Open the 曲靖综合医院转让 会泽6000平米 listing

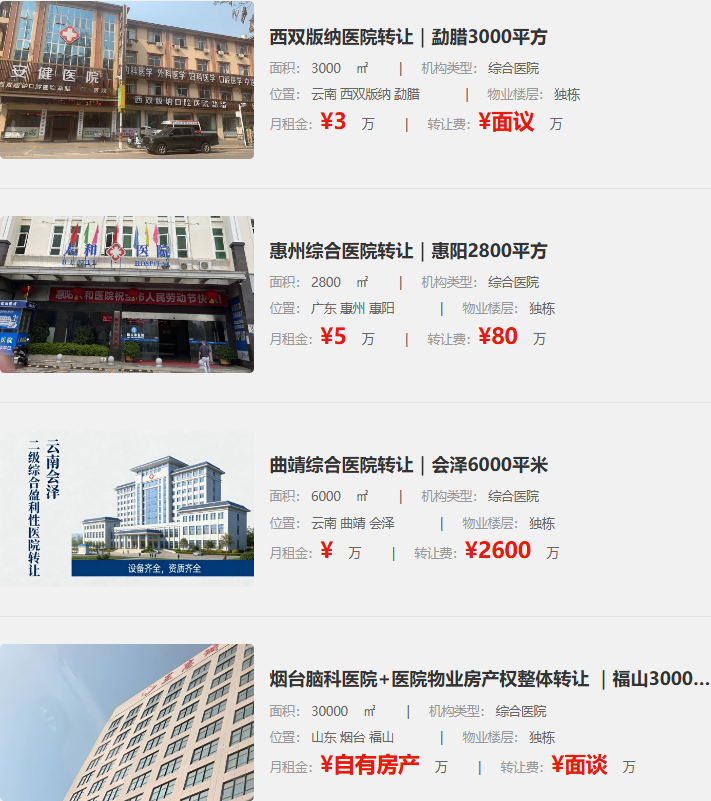(x=408, y=465)
